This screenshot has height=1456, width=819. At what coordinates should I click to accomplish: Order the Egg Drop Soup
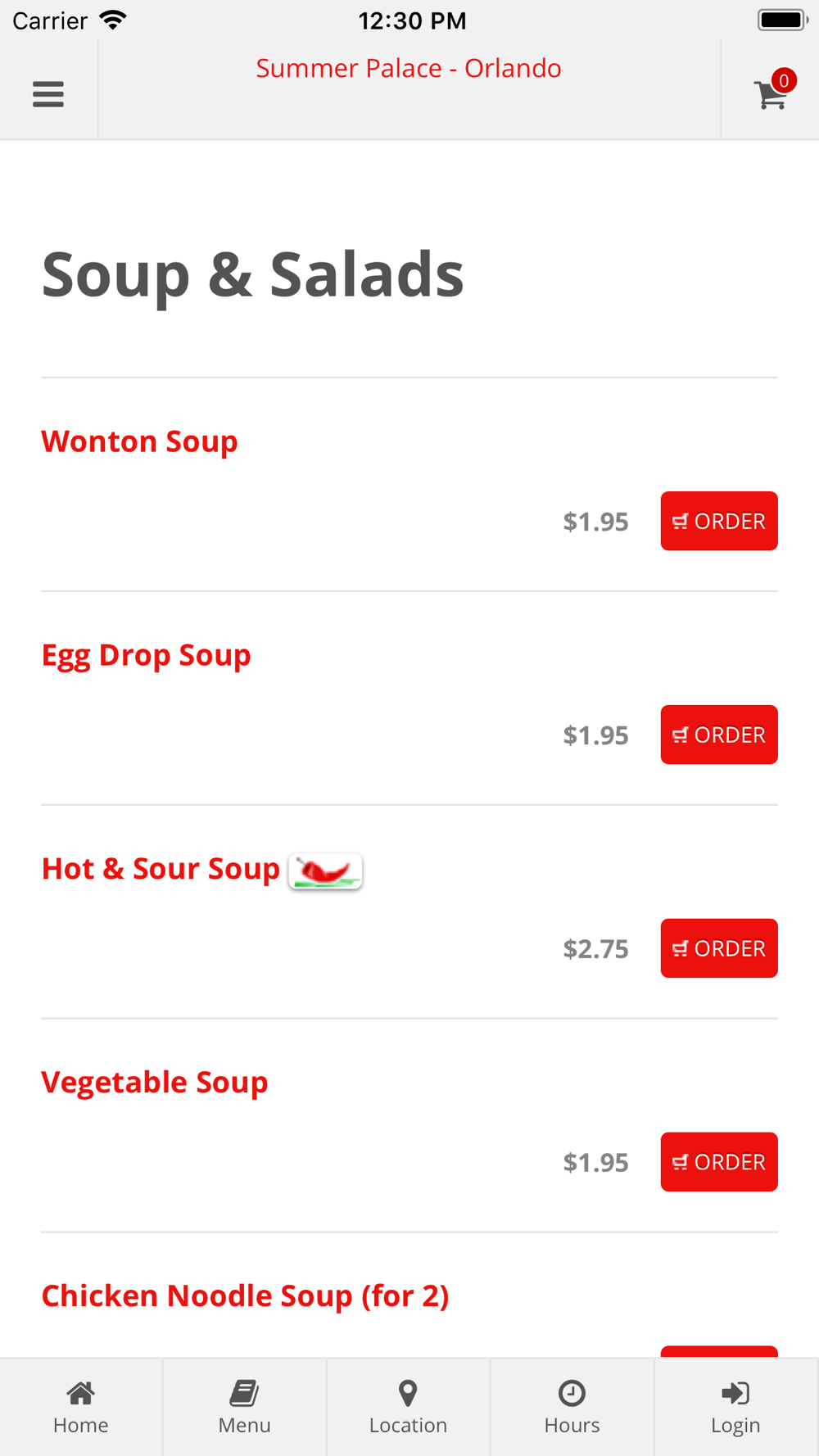click(719, 735)
